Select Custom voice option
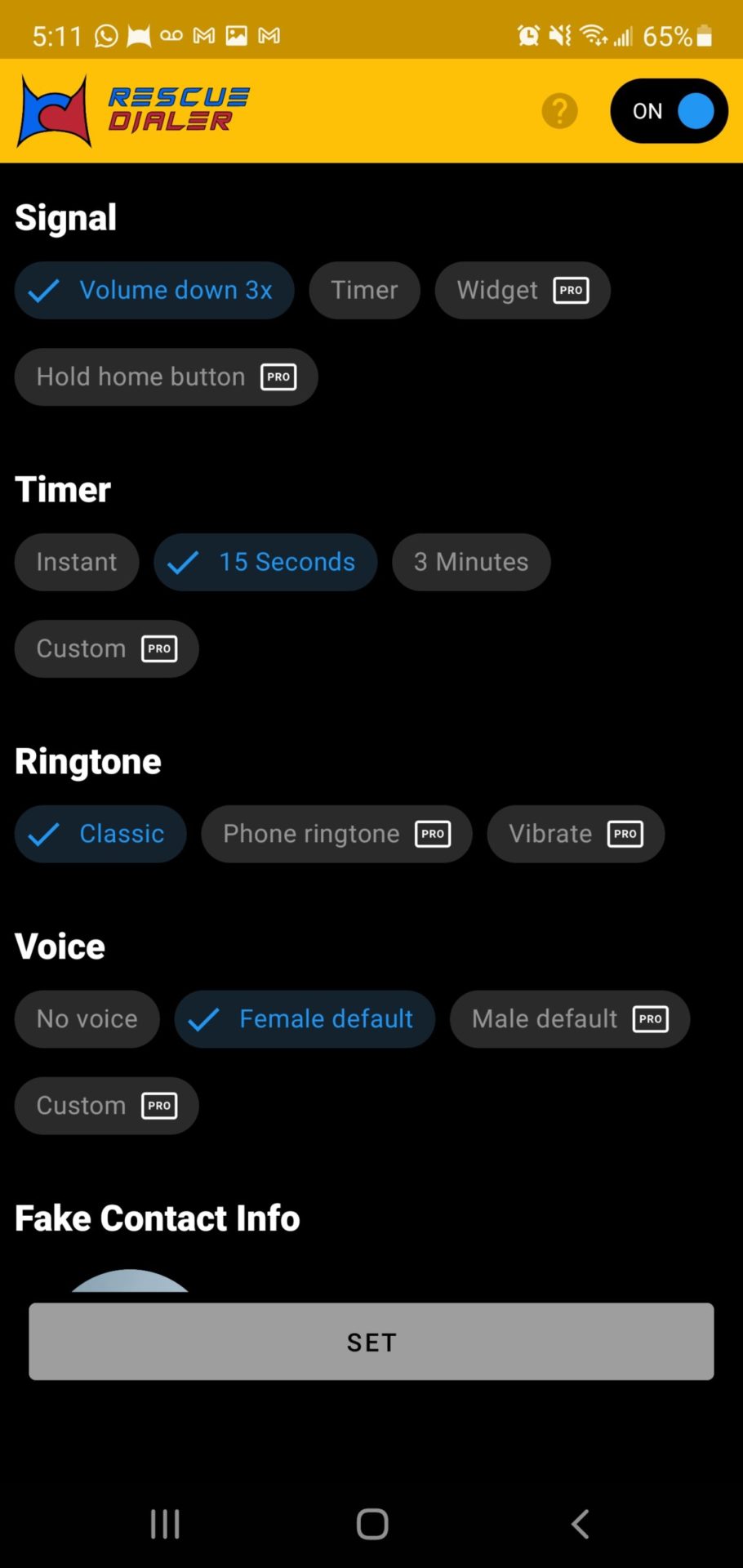The height and width of the screenshot is (1568, 743). tap(106, 1106)
